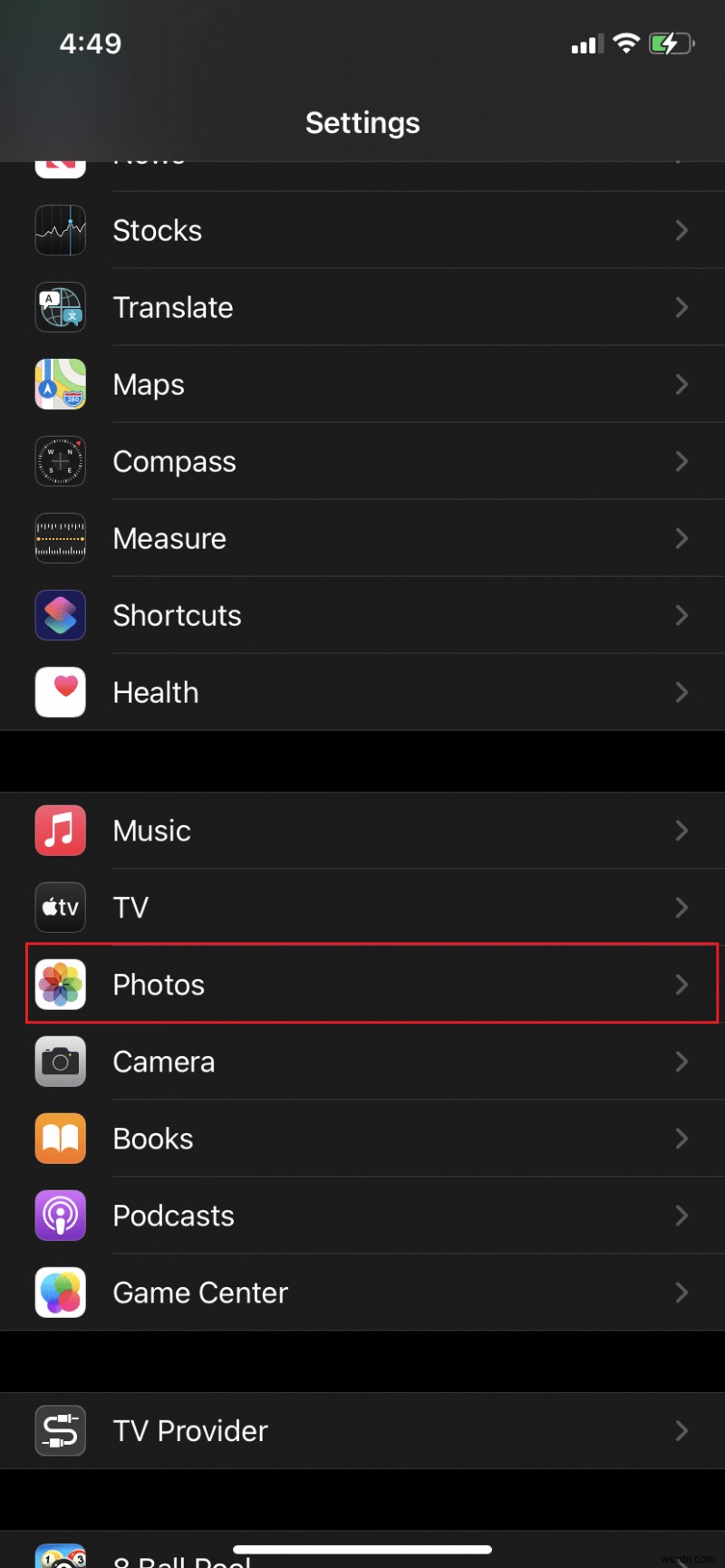Select the Measure app icon
The image size is (725, 1568).
(60, 538)
